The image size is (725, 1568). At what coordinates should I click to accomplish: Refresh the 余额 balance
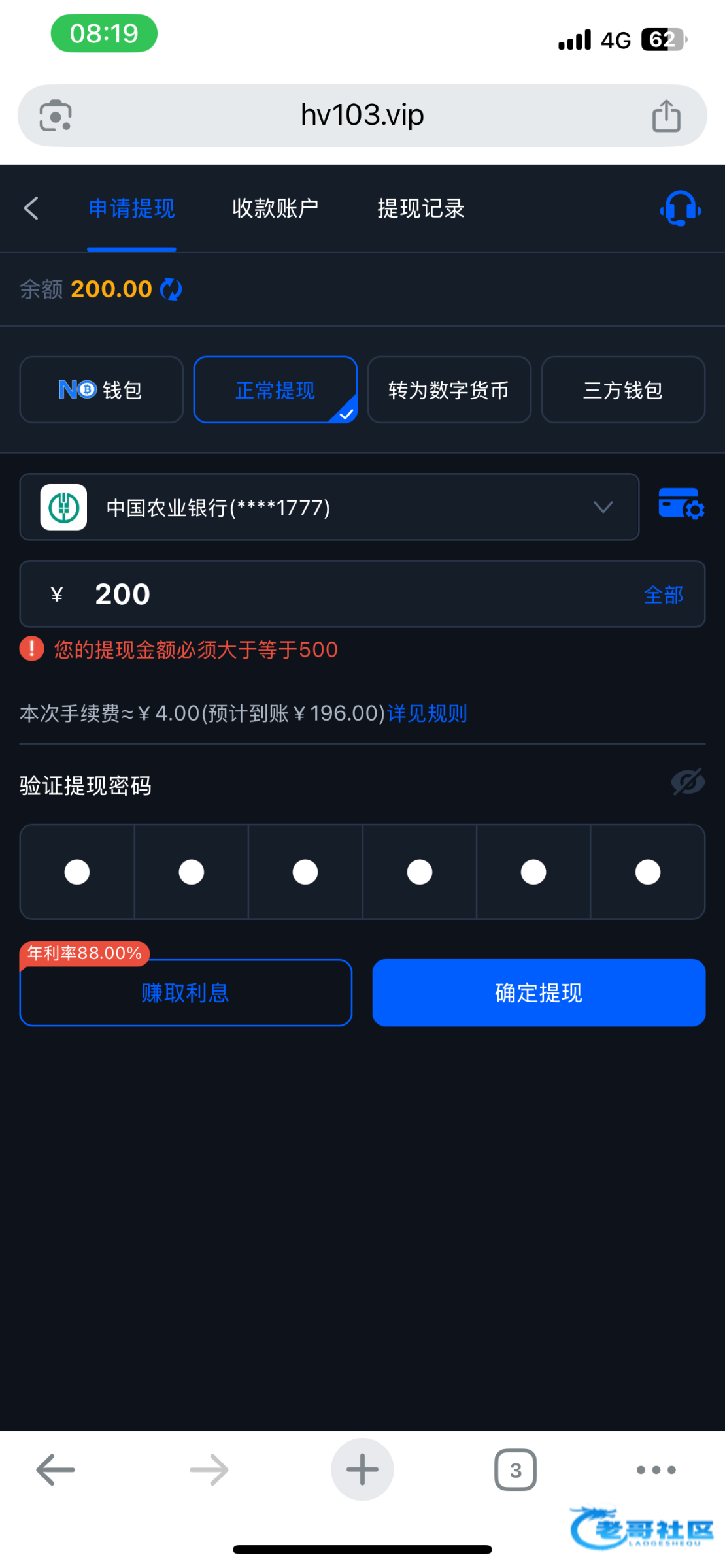click(x=171, y=289)
